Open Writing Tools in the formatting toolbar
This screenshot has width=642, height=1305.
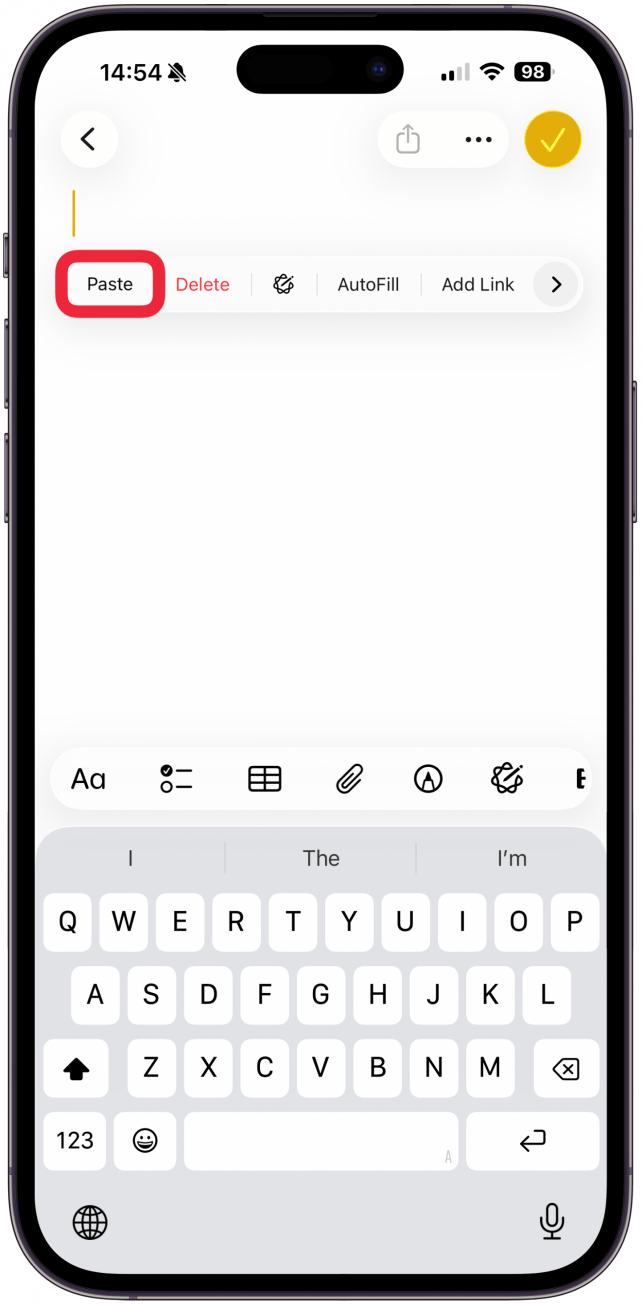click(x=508, y=779)
